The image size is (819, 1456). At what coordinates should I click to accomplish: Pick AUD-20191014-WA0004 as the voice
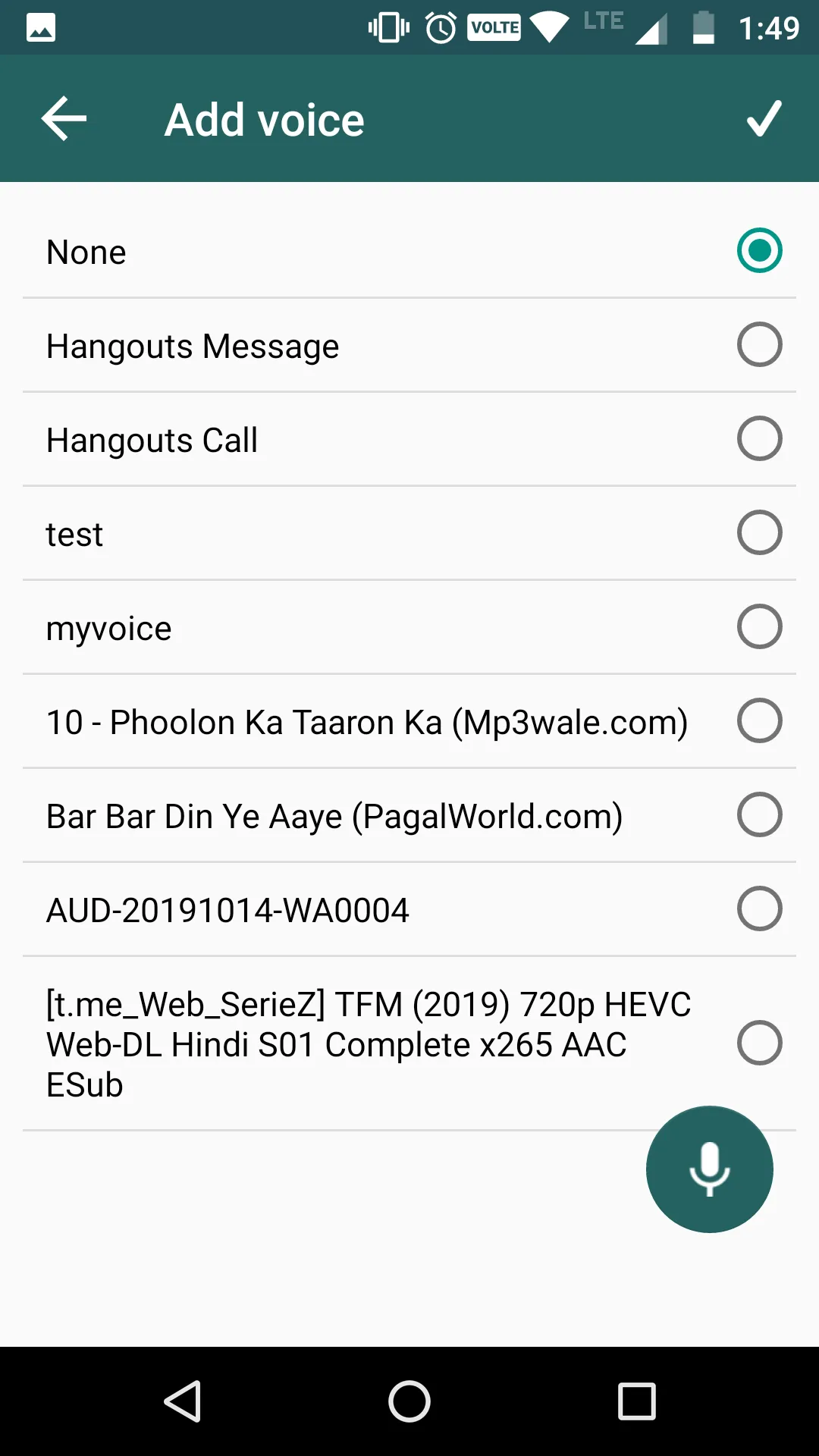[759, 908]
